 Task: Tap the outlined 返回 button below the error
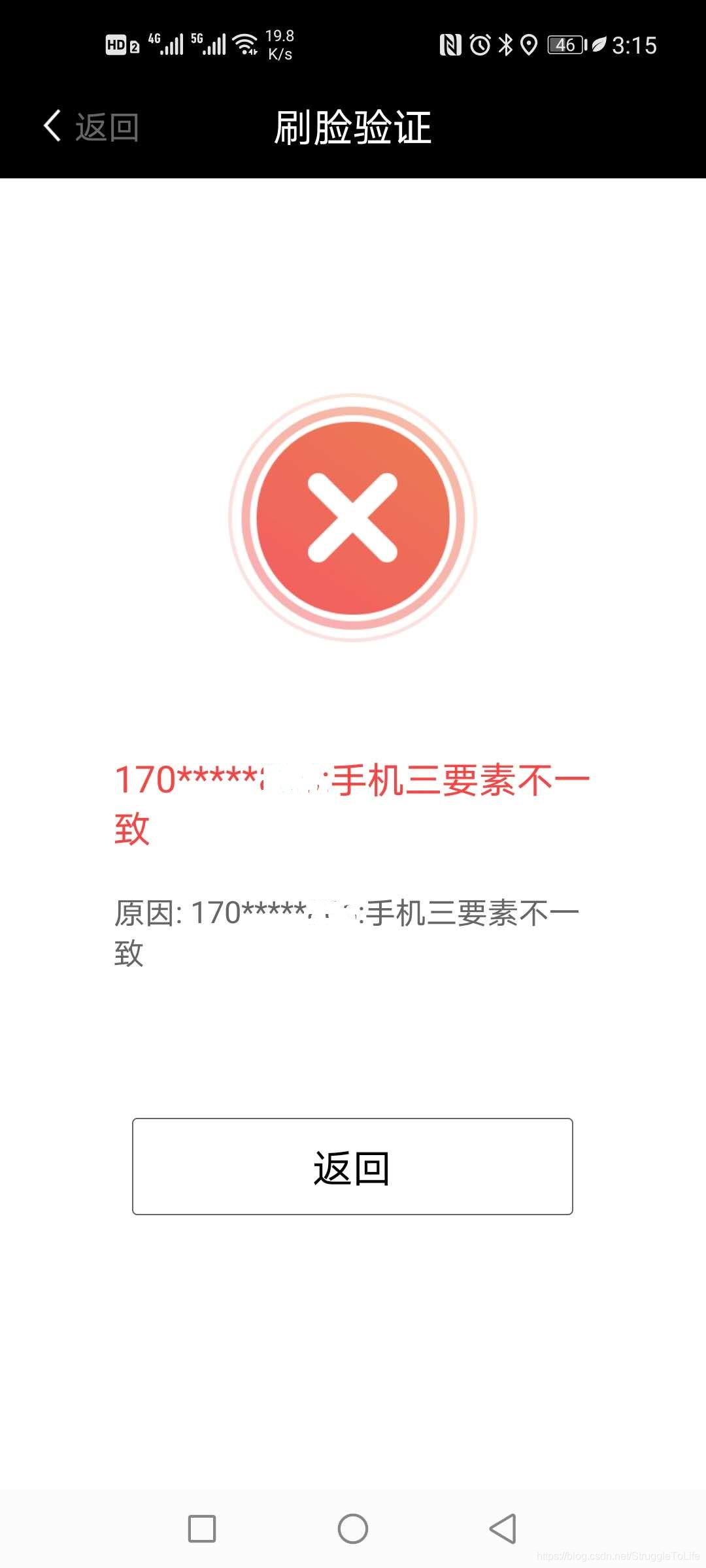352,1166
